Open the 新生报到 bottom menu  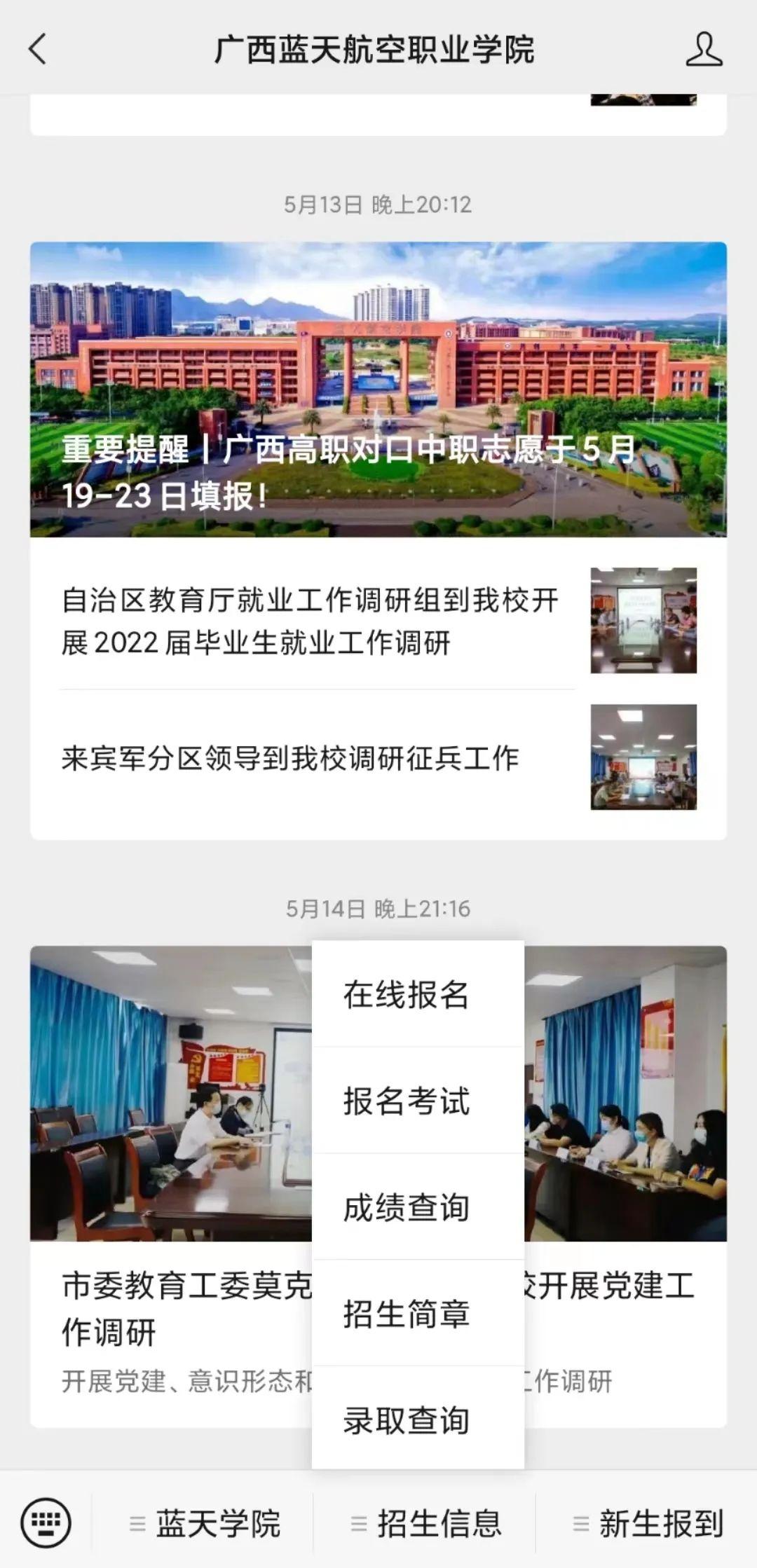click(646, 1523)
